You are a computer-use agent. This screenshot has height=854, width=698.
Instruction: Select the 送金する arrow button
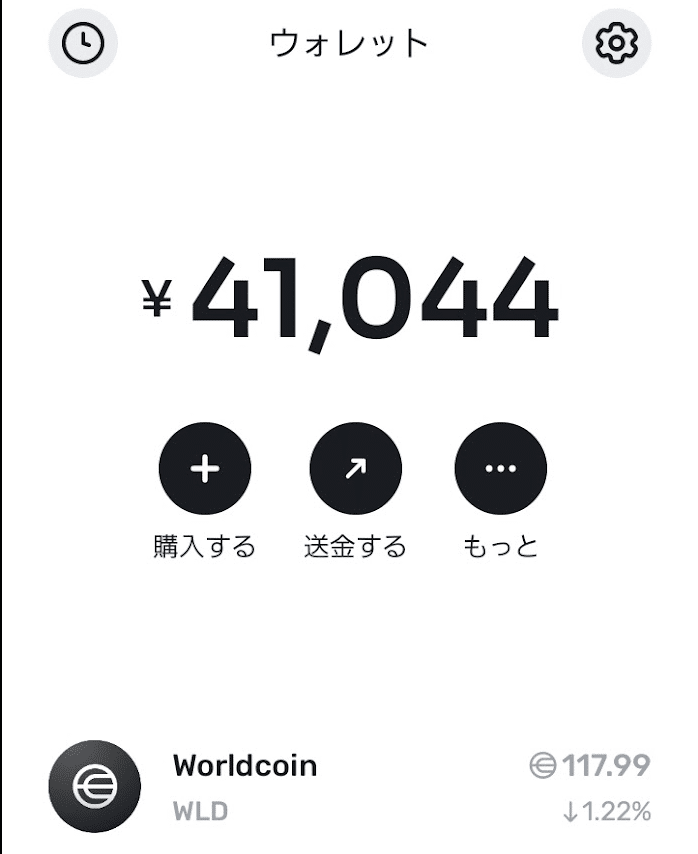[x=355, y=470]
